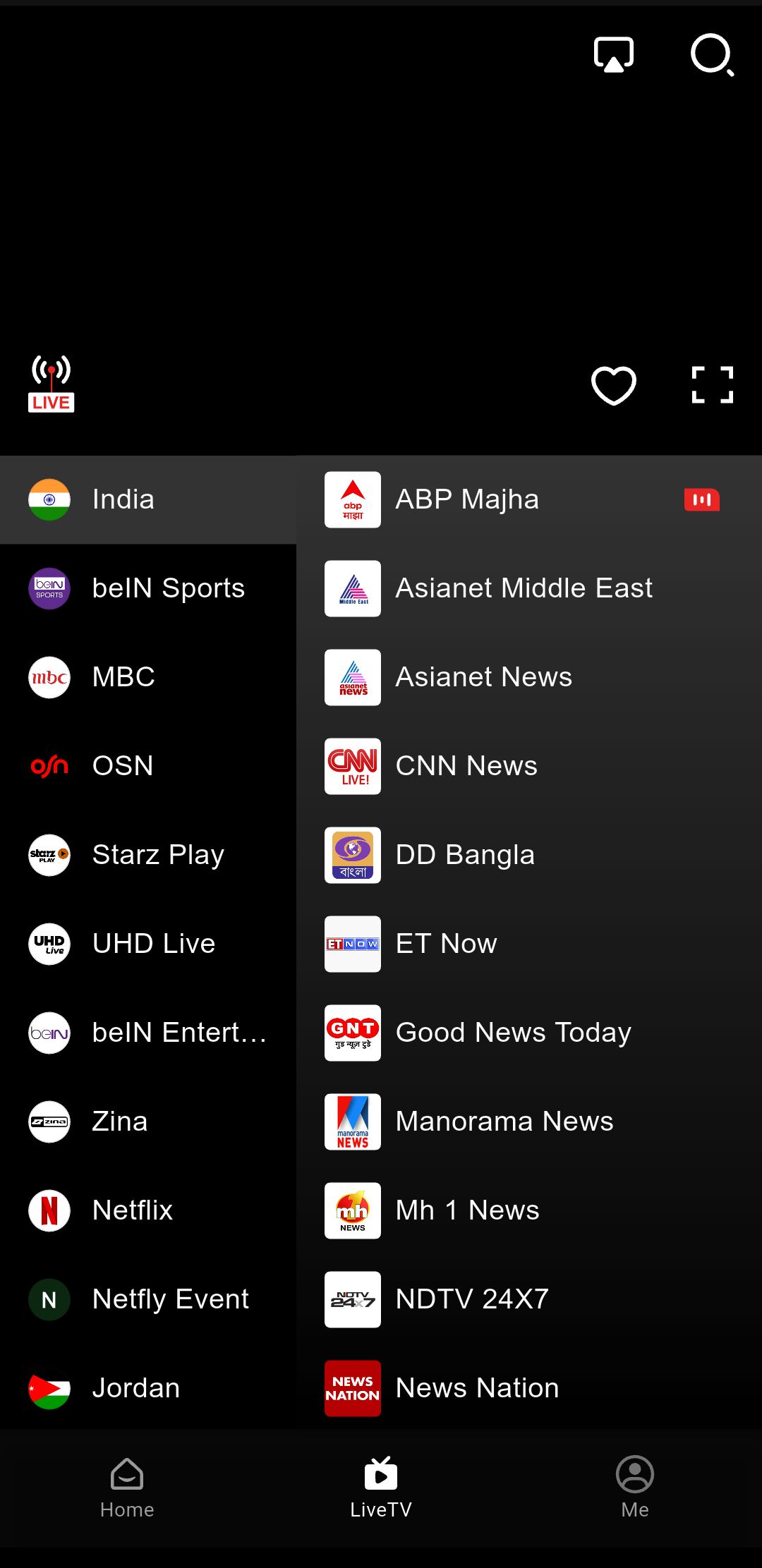Select the Asianet Middle East channel
Screen dimensions: 762x1568
tap(524, 588)
